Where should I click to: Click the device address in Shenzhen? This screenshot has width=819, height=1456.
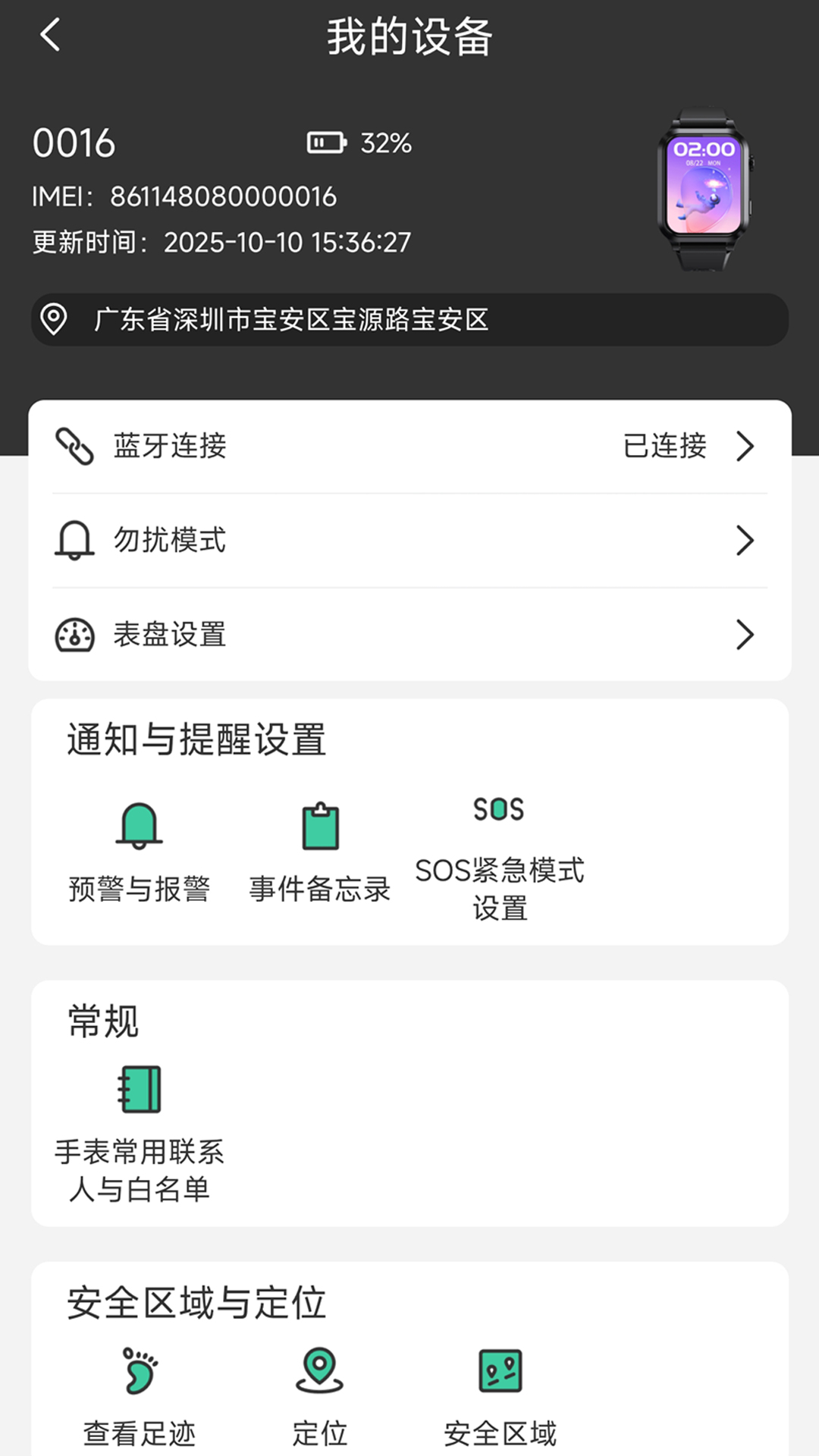(292, 320)
